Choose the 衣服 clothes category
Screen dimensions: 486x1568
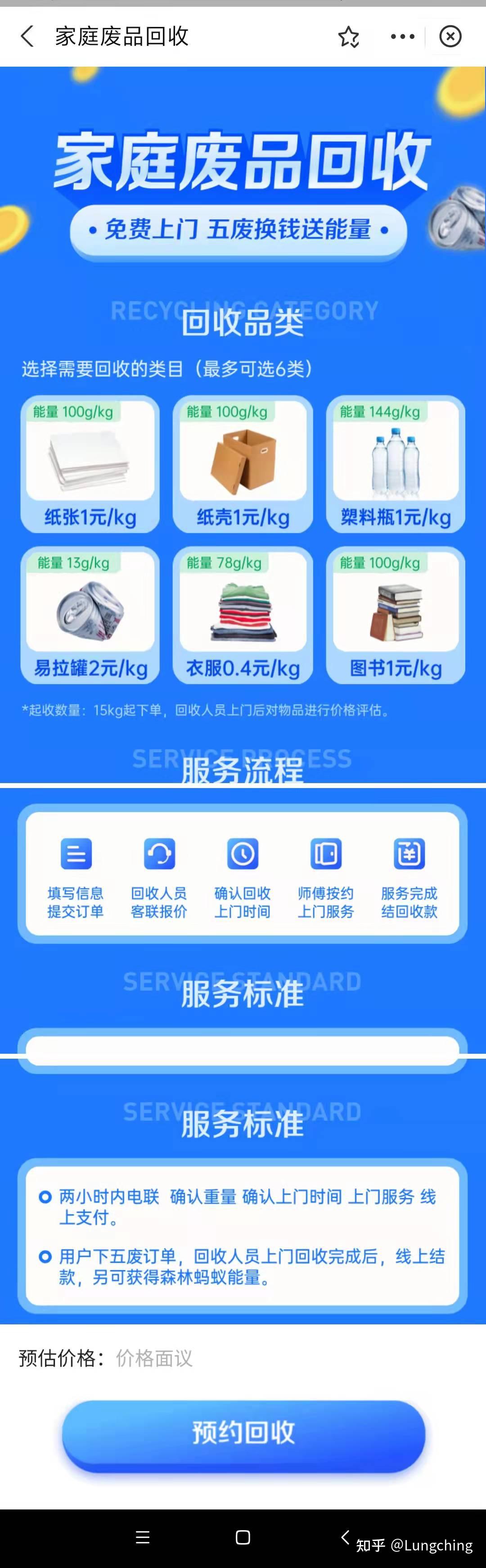pos(243,615)
